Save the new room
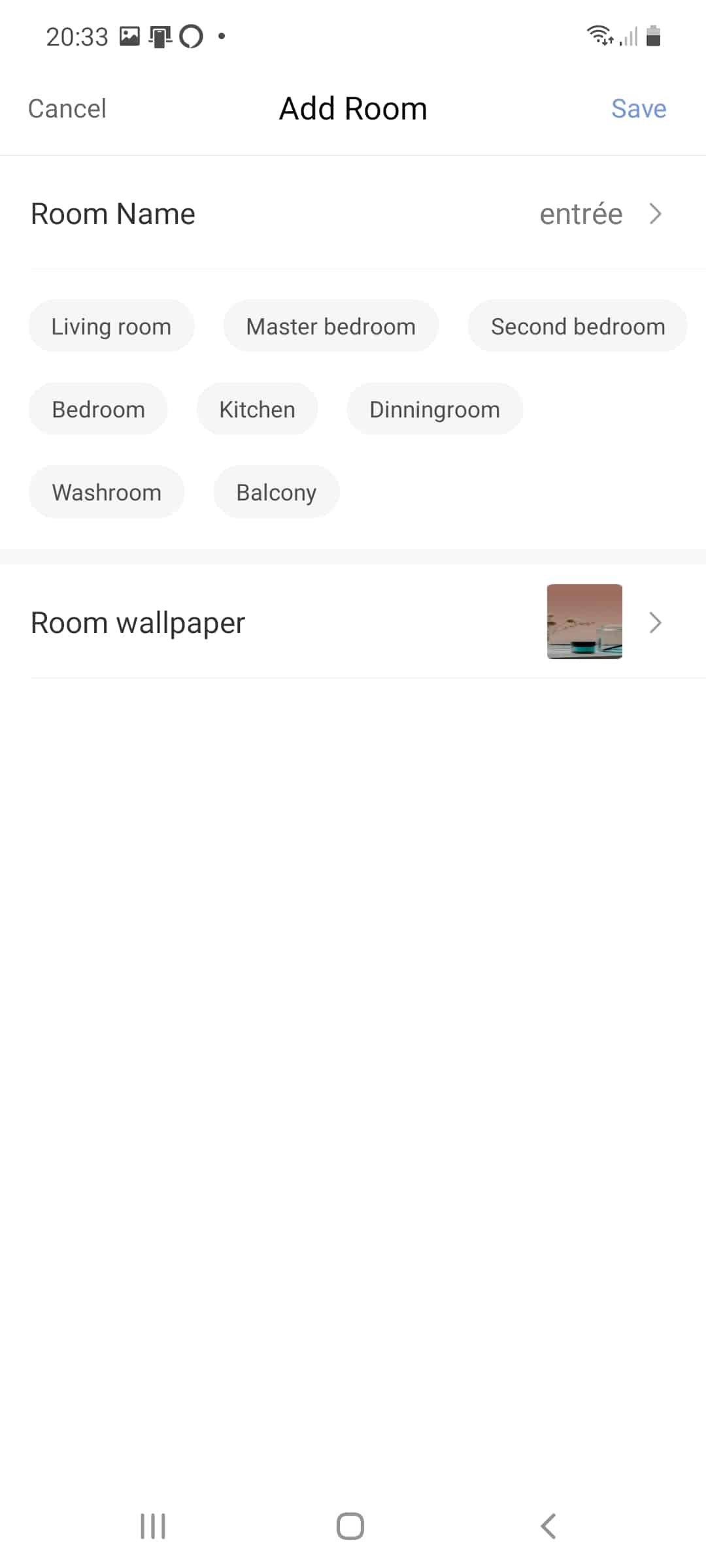706x1568 pixels. [x=639, y=108]
